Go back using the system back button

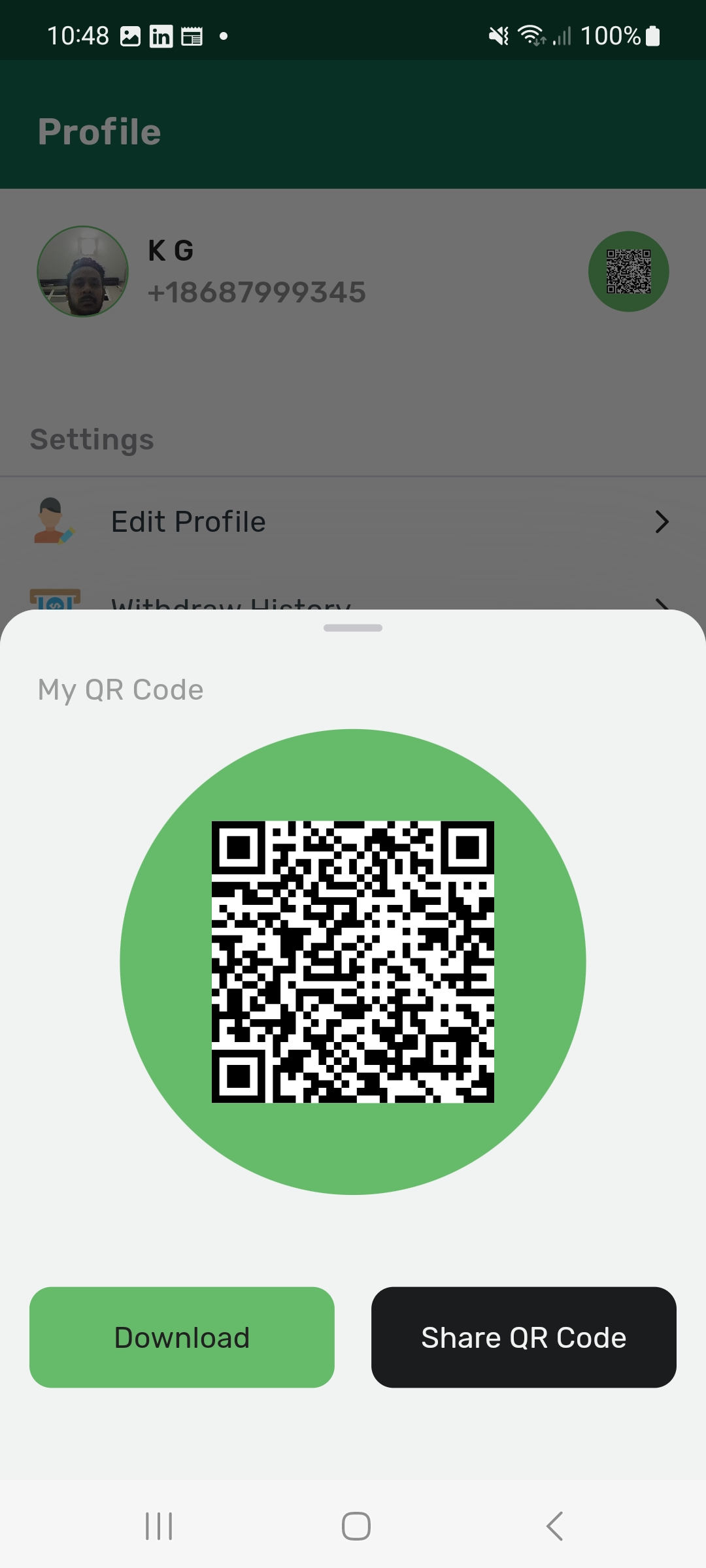point(554,1526)
